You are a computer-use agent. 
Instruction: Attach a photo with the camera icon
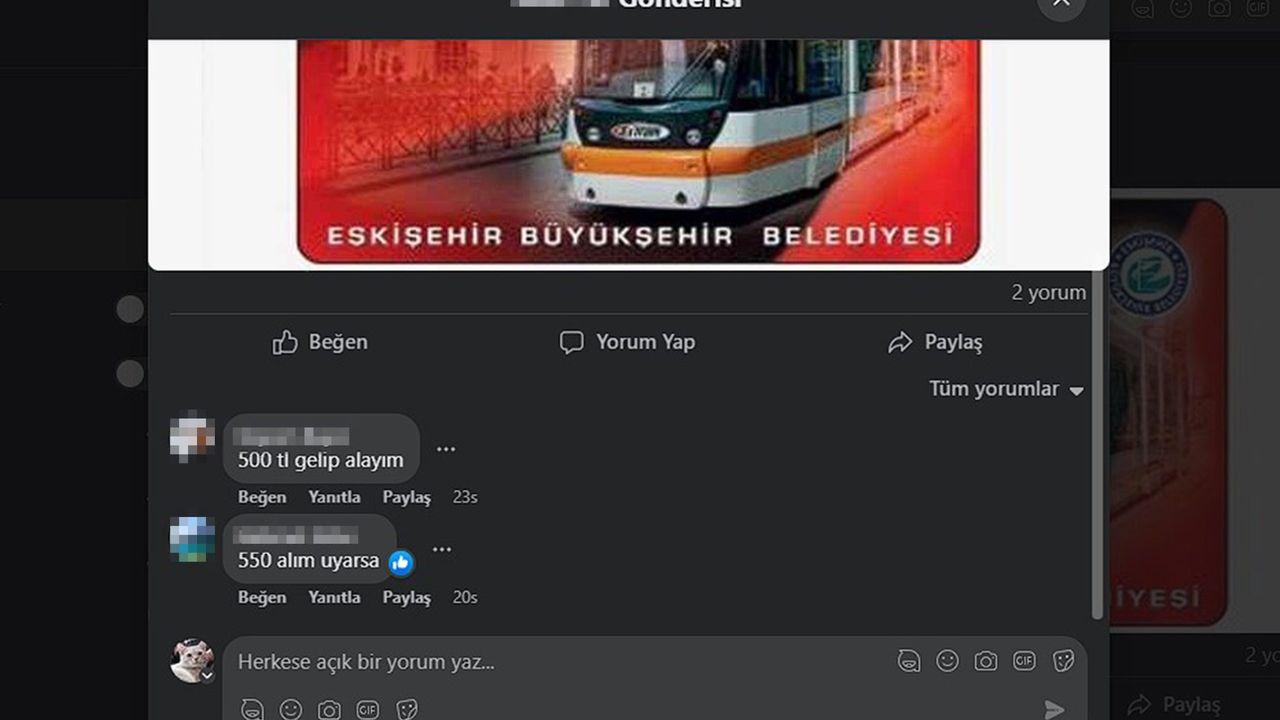click(986, 661)
